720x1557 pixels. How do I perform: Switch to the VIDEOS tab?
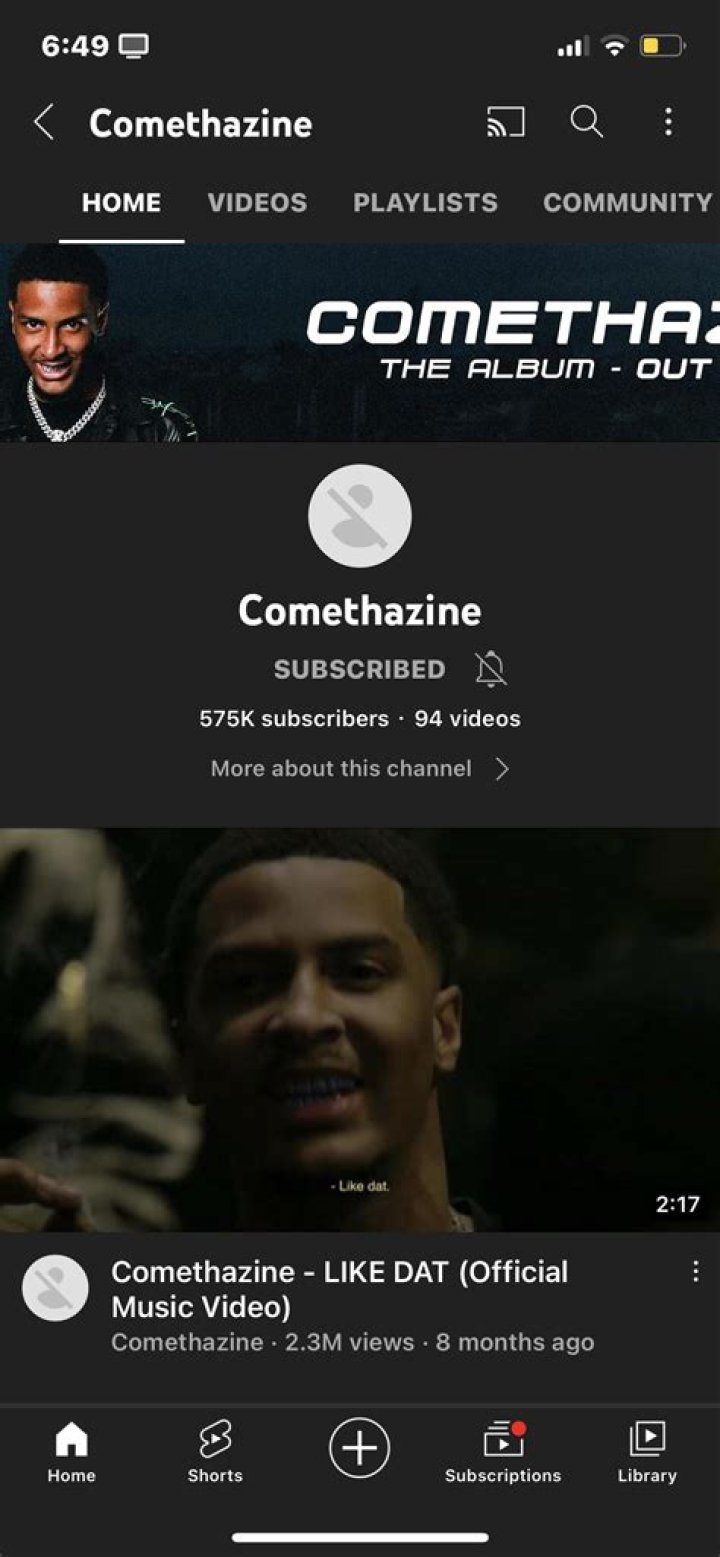coord(257,203)
